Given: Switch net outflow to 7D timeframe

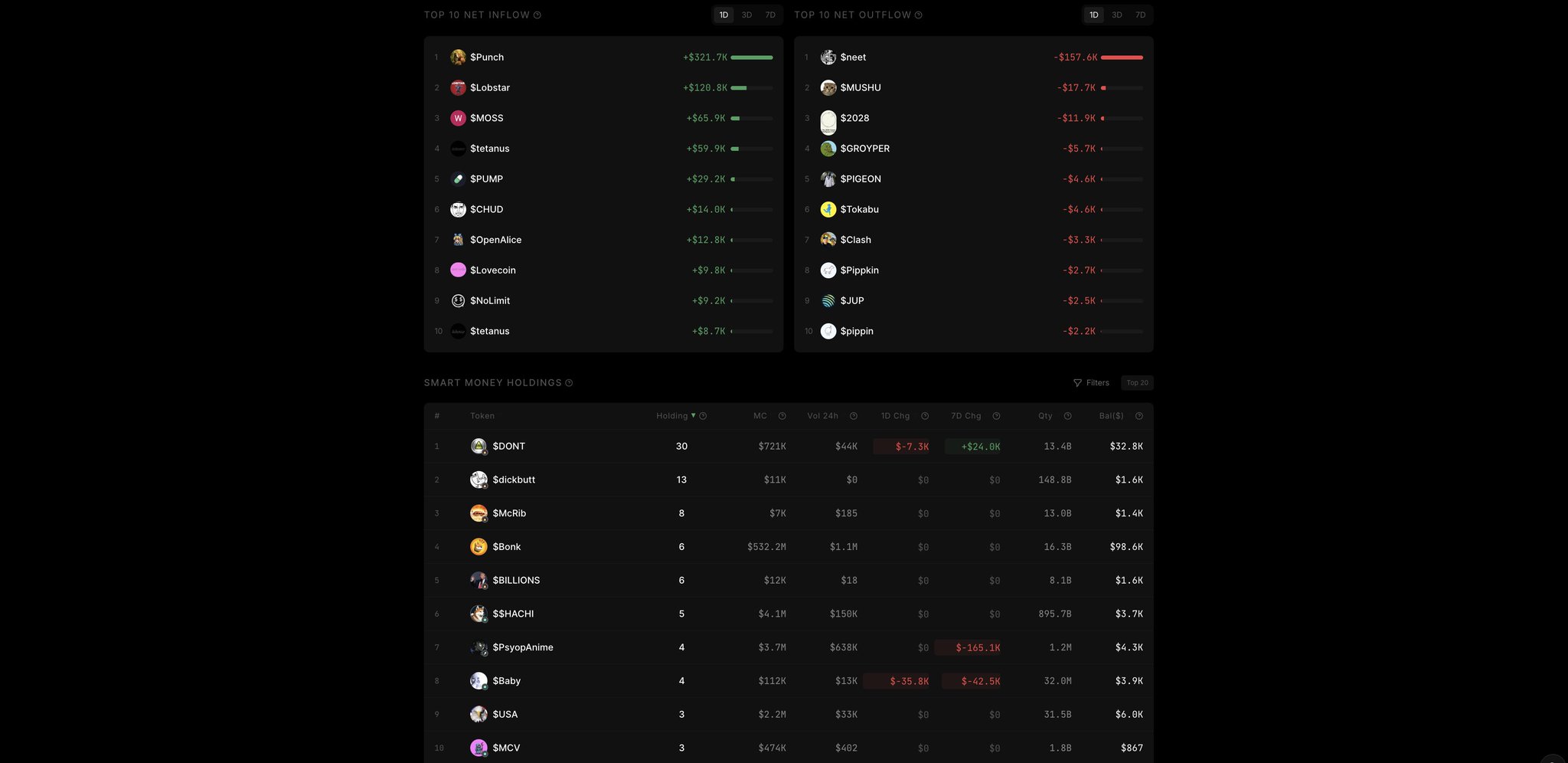Looking at the screenshot, I should [x=1140, y=15].
